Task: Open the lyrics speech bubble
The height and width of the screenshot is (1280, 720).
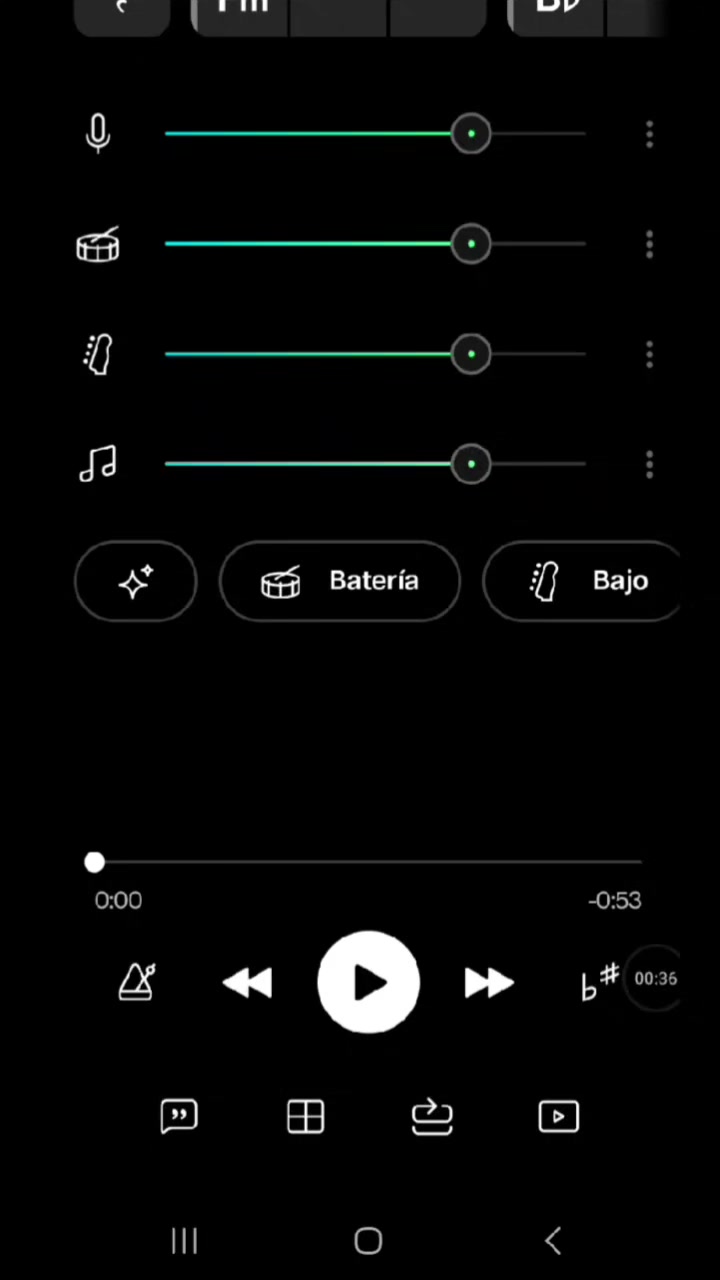Action: 179,1116
